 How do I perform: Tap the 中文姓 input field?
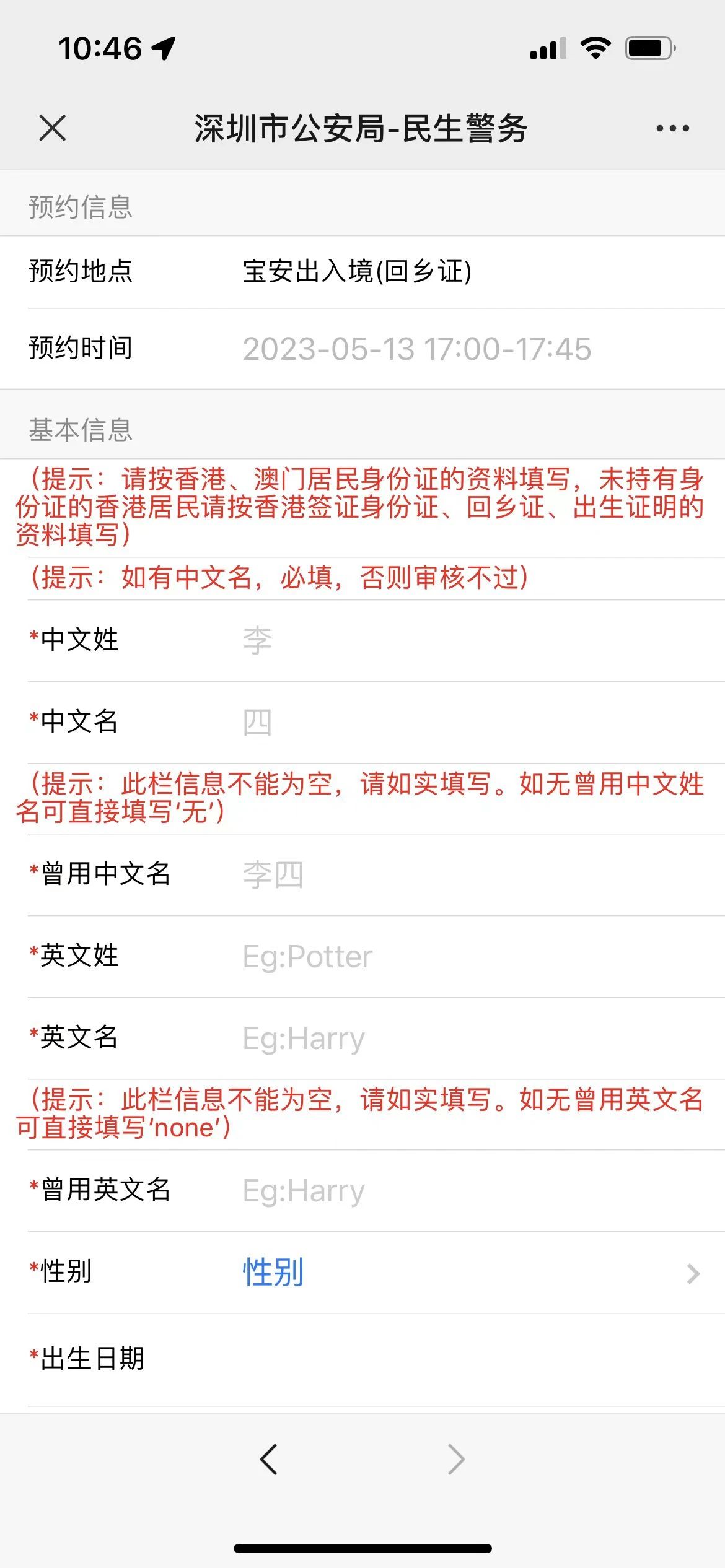(471, 640)
